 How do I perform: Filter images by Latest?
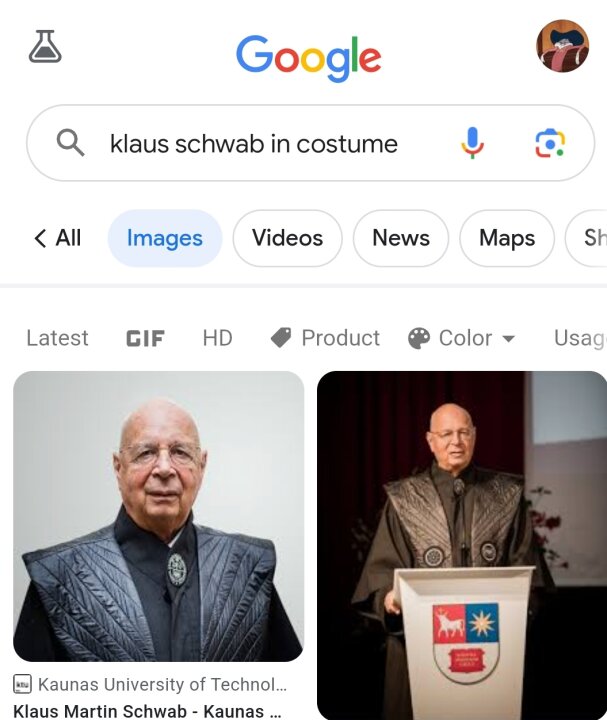tap(57, 338)
